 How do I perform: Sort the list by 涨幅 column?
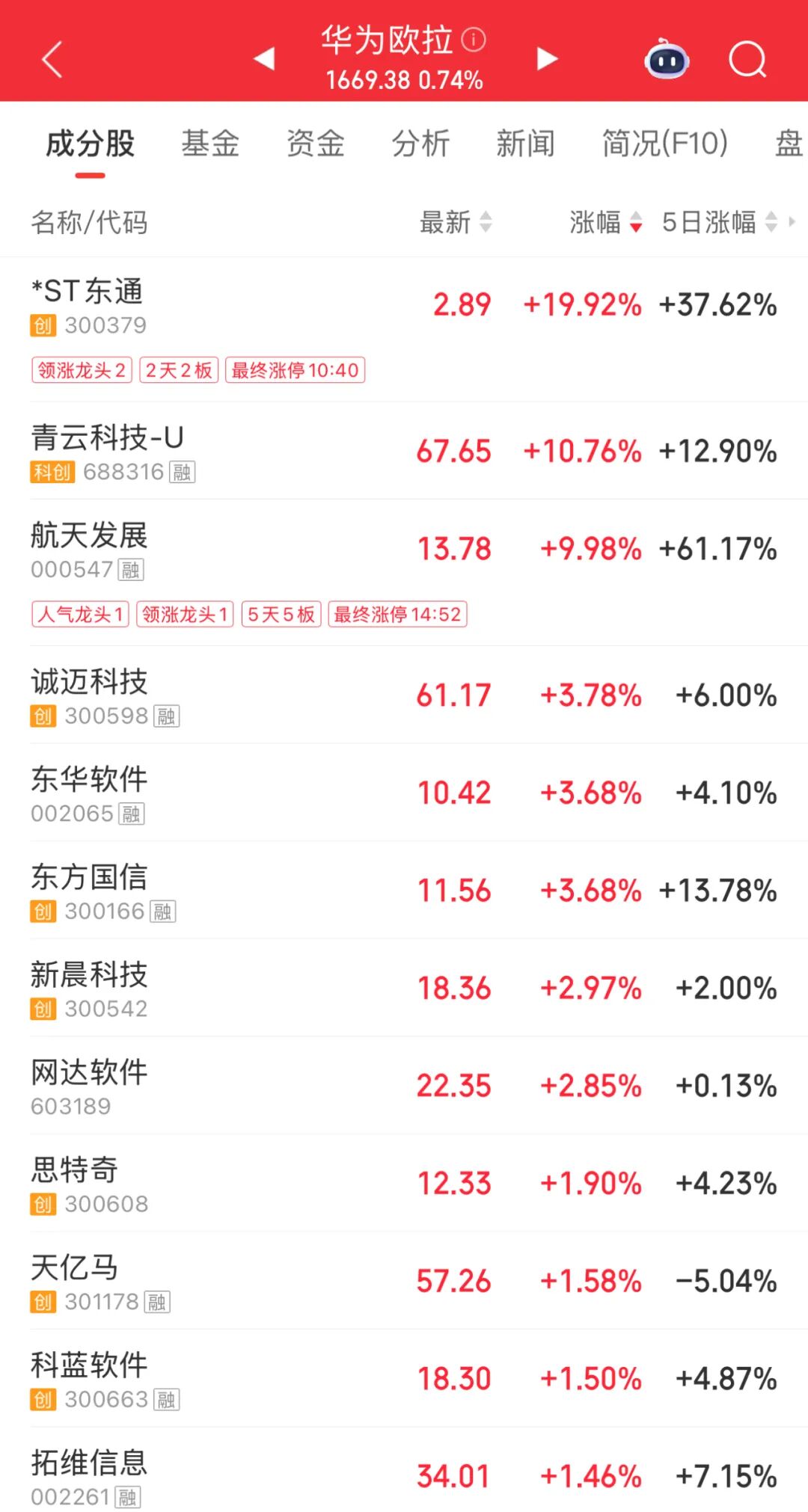[x=605, y=222]
